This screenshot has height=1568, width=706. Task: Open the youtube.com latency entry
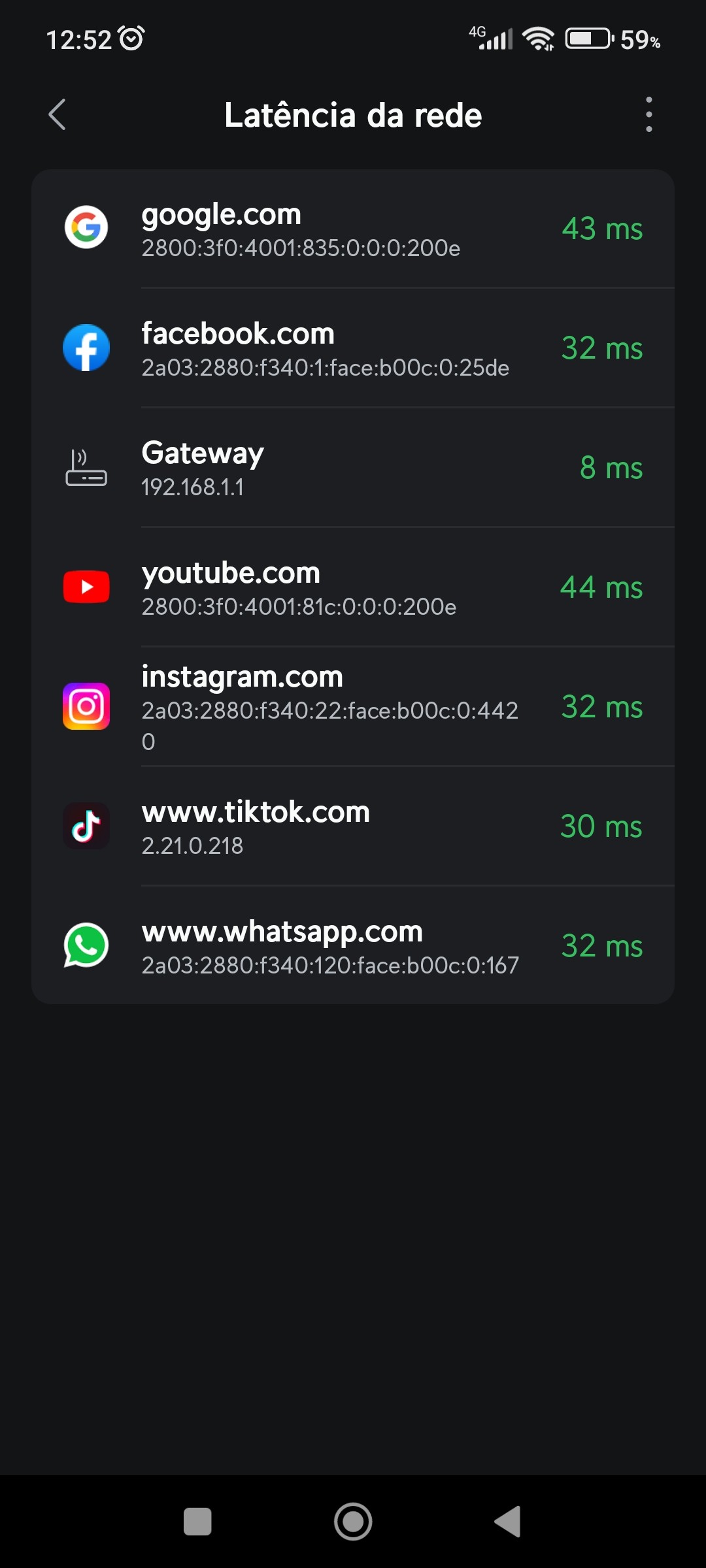[353, 588]
